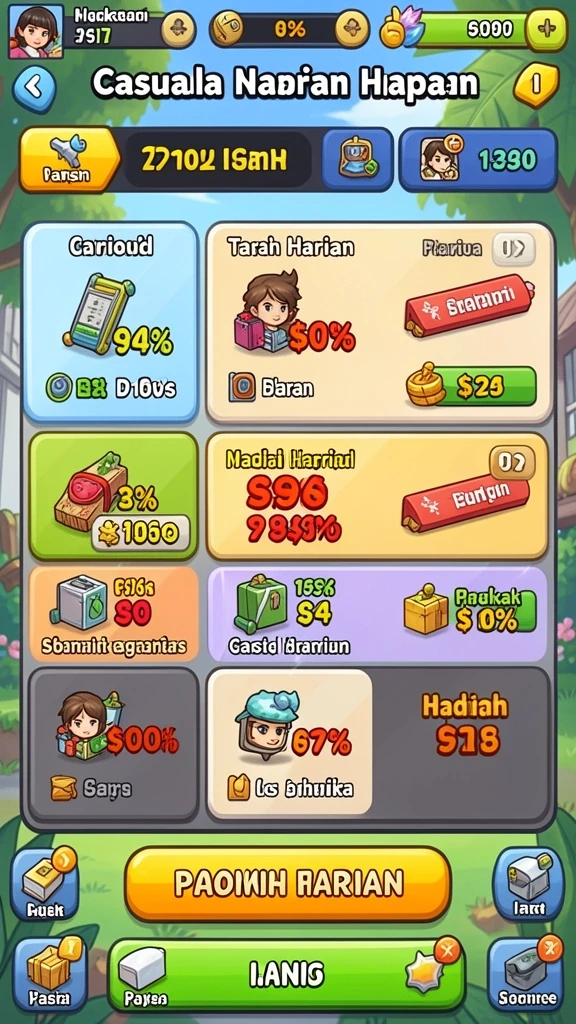576x1024 pixels.
Task: Select the yellow Parsn tab
Action: 69,160
